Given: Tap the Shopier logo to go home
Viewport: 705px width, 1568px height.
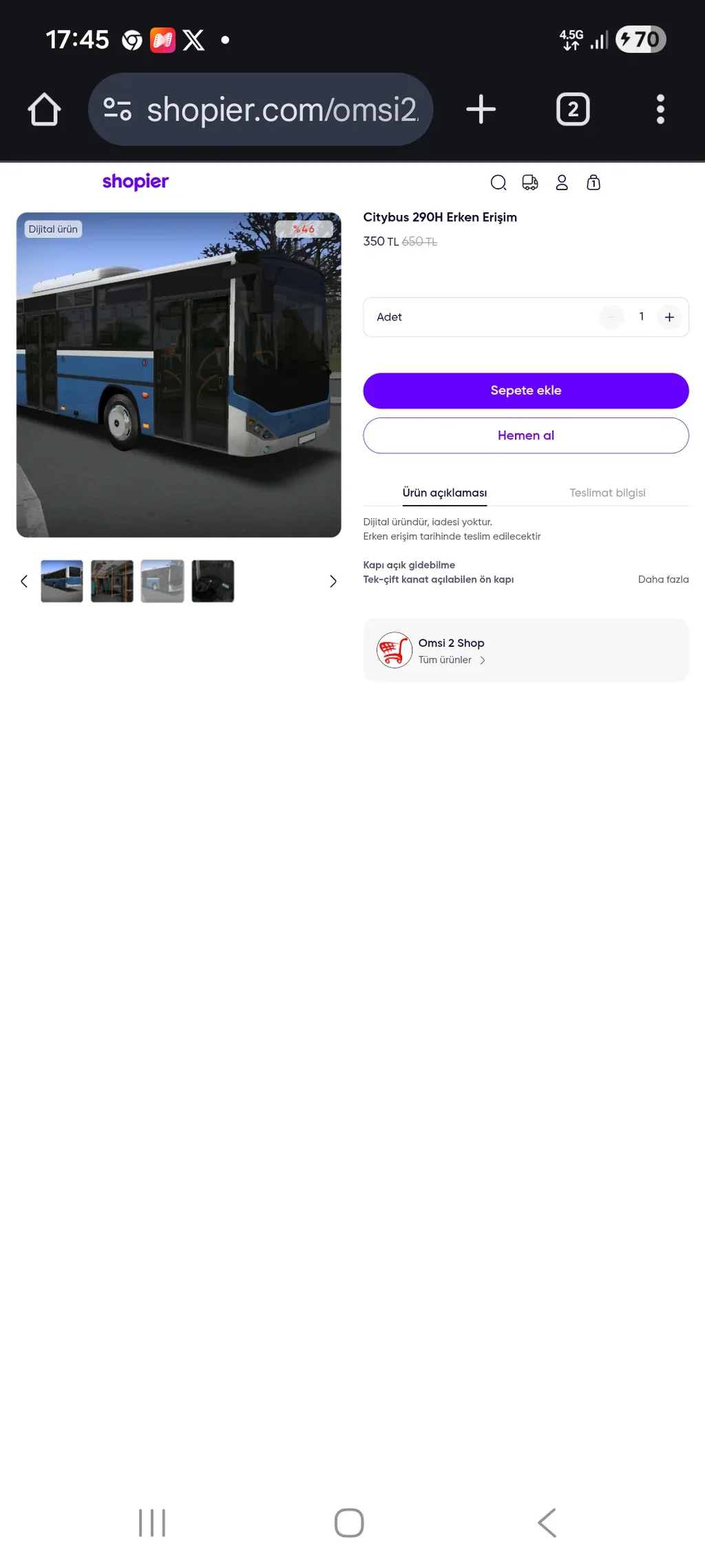Looking at the screenshot, I should pos(136,182).
